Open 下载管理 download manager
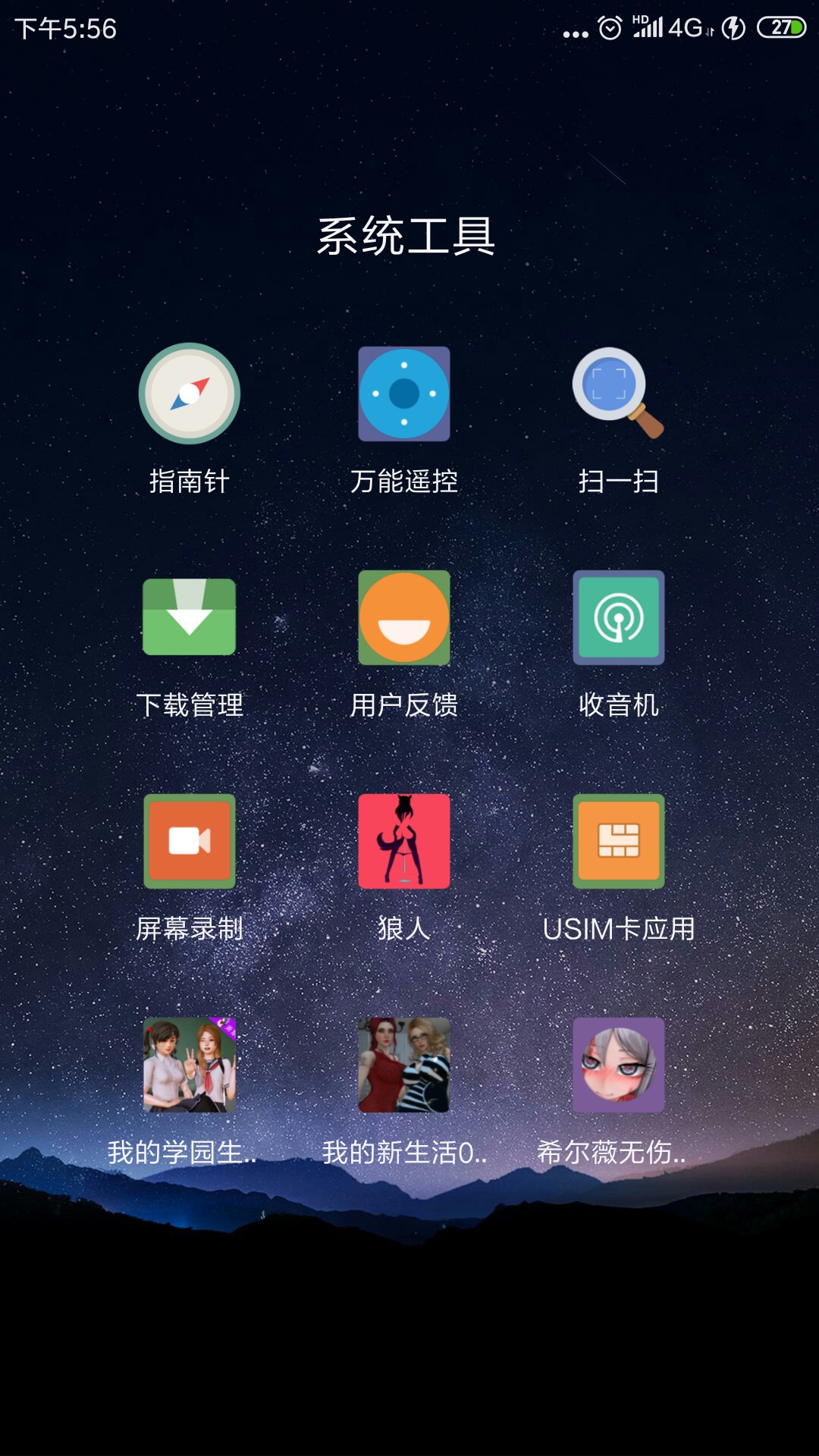The width and height of the screenshot is (819, 1456). pos(189,617)
